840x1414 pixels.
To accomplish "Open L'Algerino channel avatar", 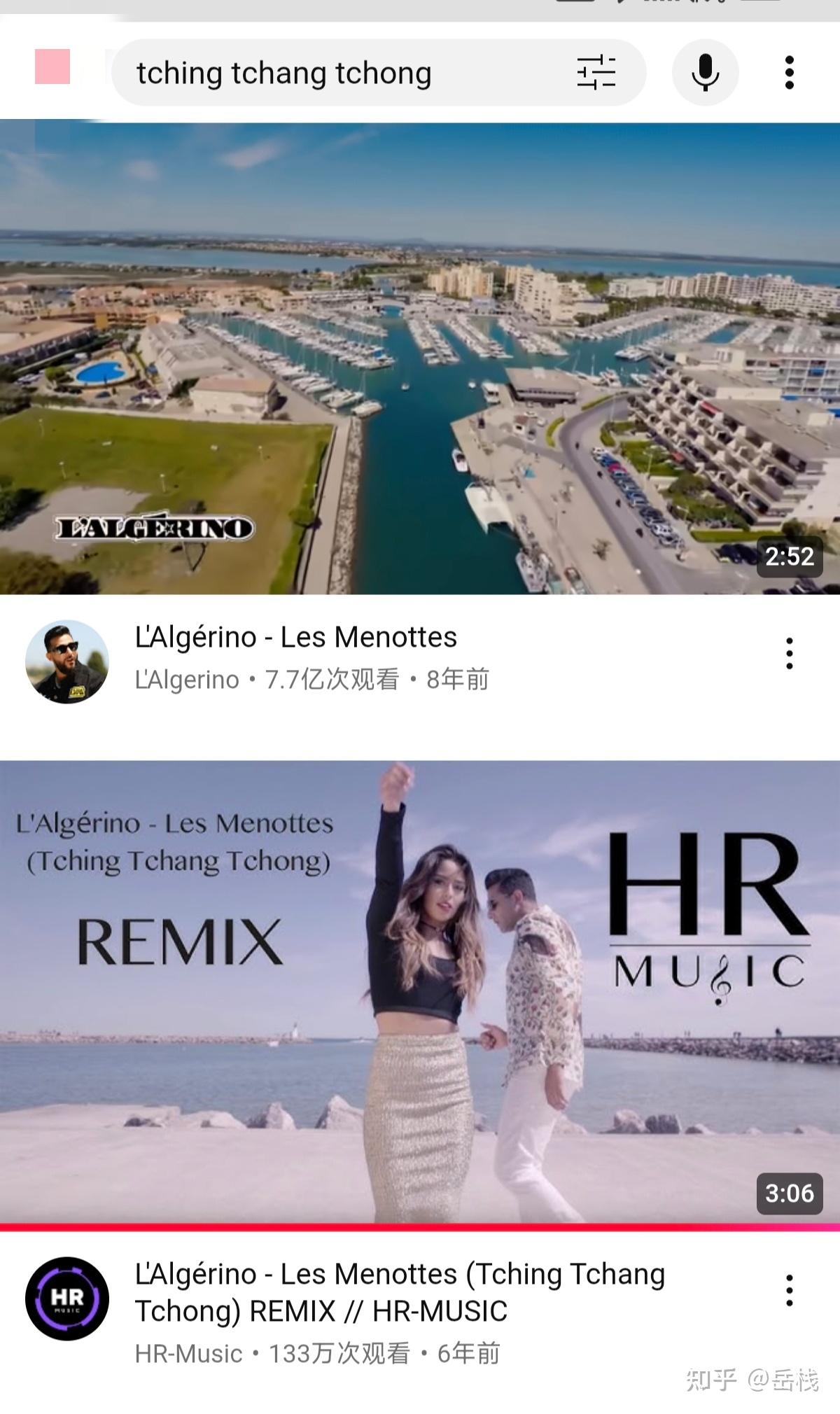I will (67, 661).
